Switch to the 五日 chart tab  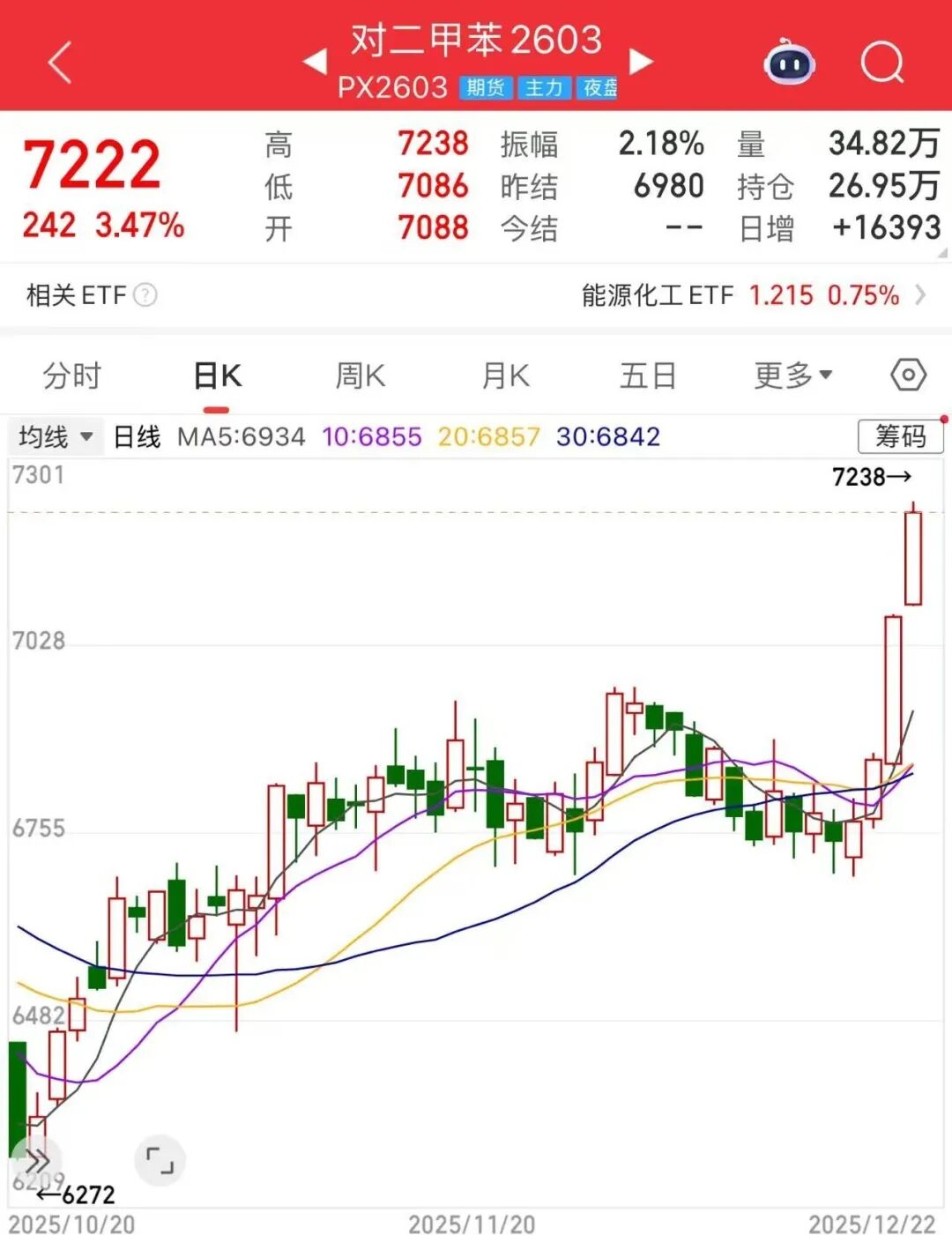pyautogui.click(x=648, y=376)
